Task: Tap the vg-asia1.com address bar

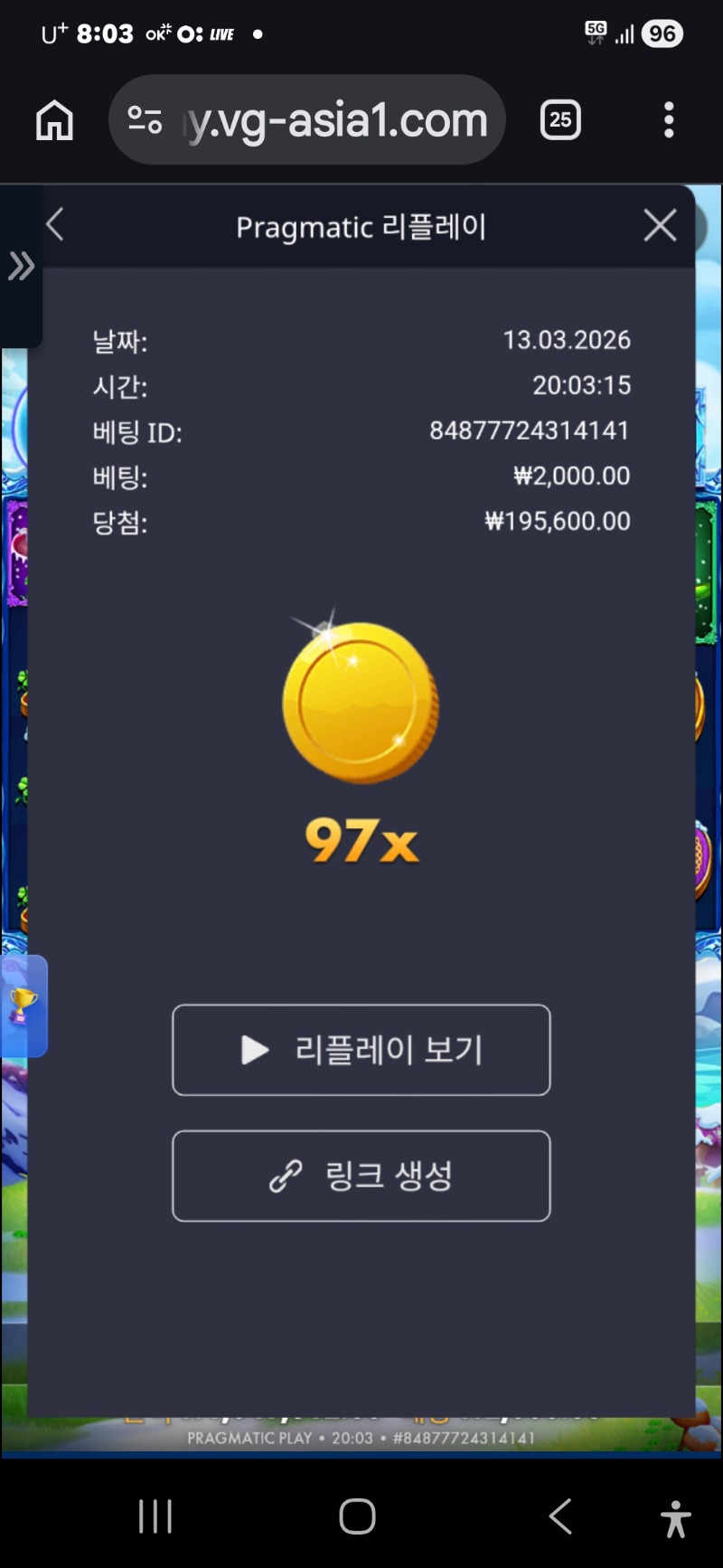Action: (334, 119)
